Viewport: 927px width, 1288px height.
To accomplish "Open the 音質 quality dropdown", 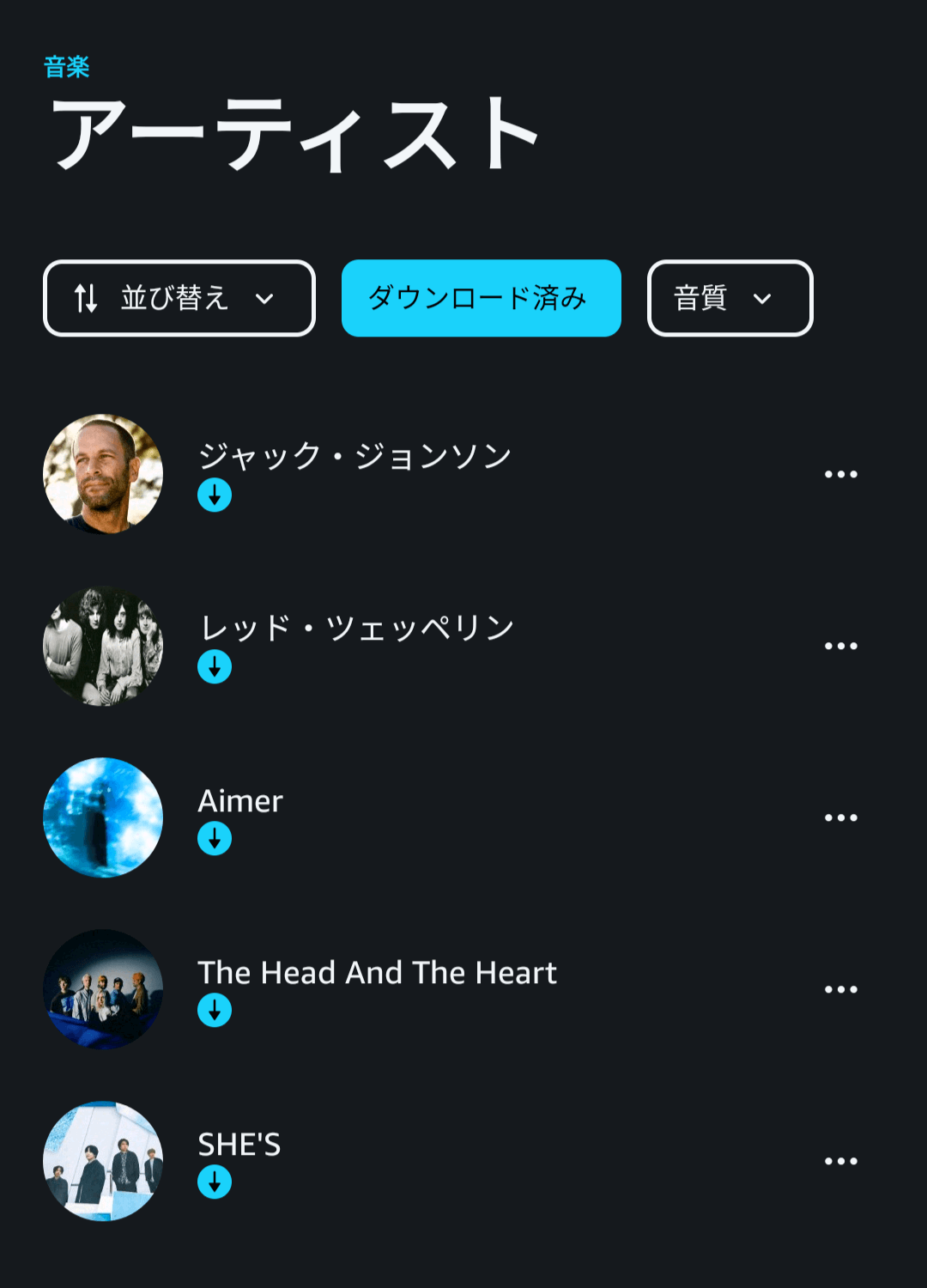I will click(729, 298).
